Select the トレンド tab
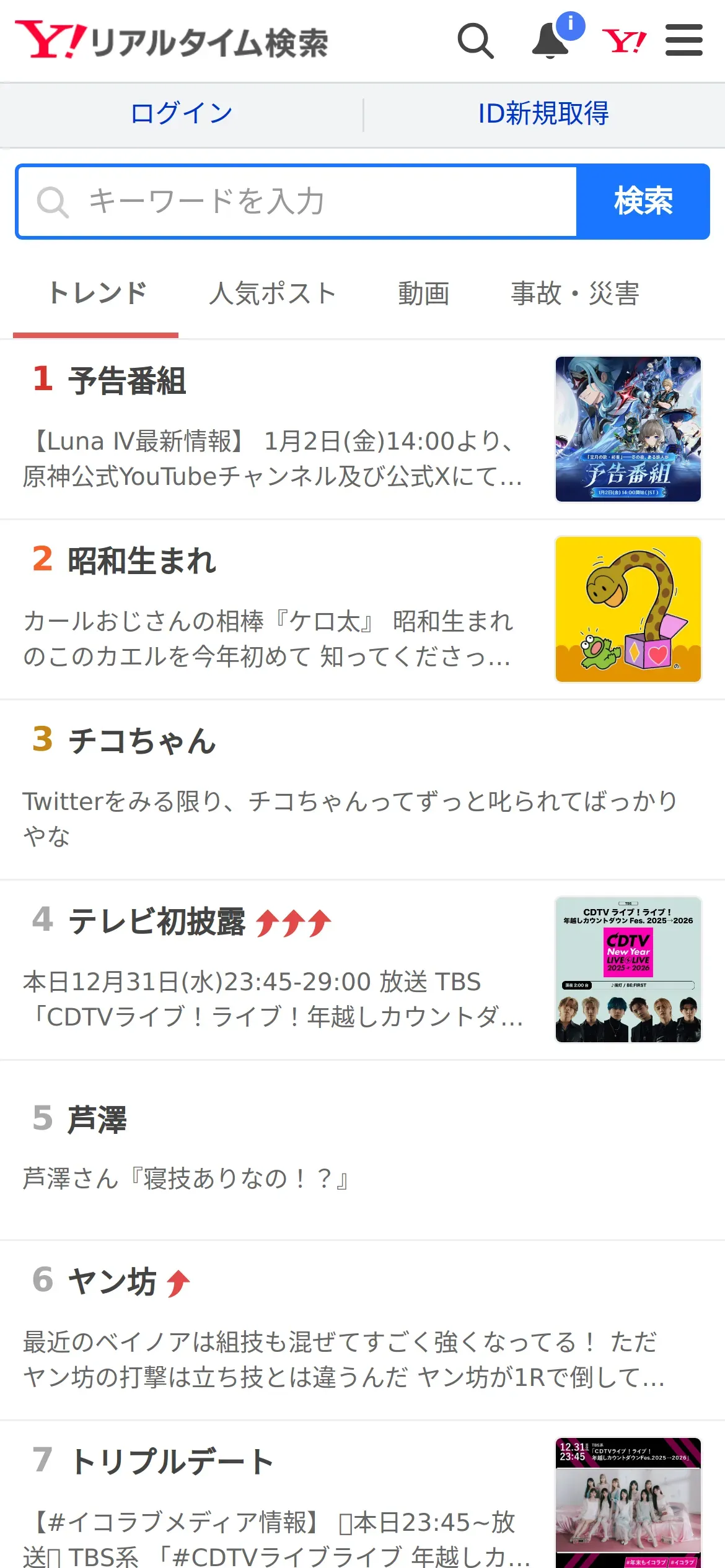Viewport: 725px width, 1568px height. coord(97,294)
